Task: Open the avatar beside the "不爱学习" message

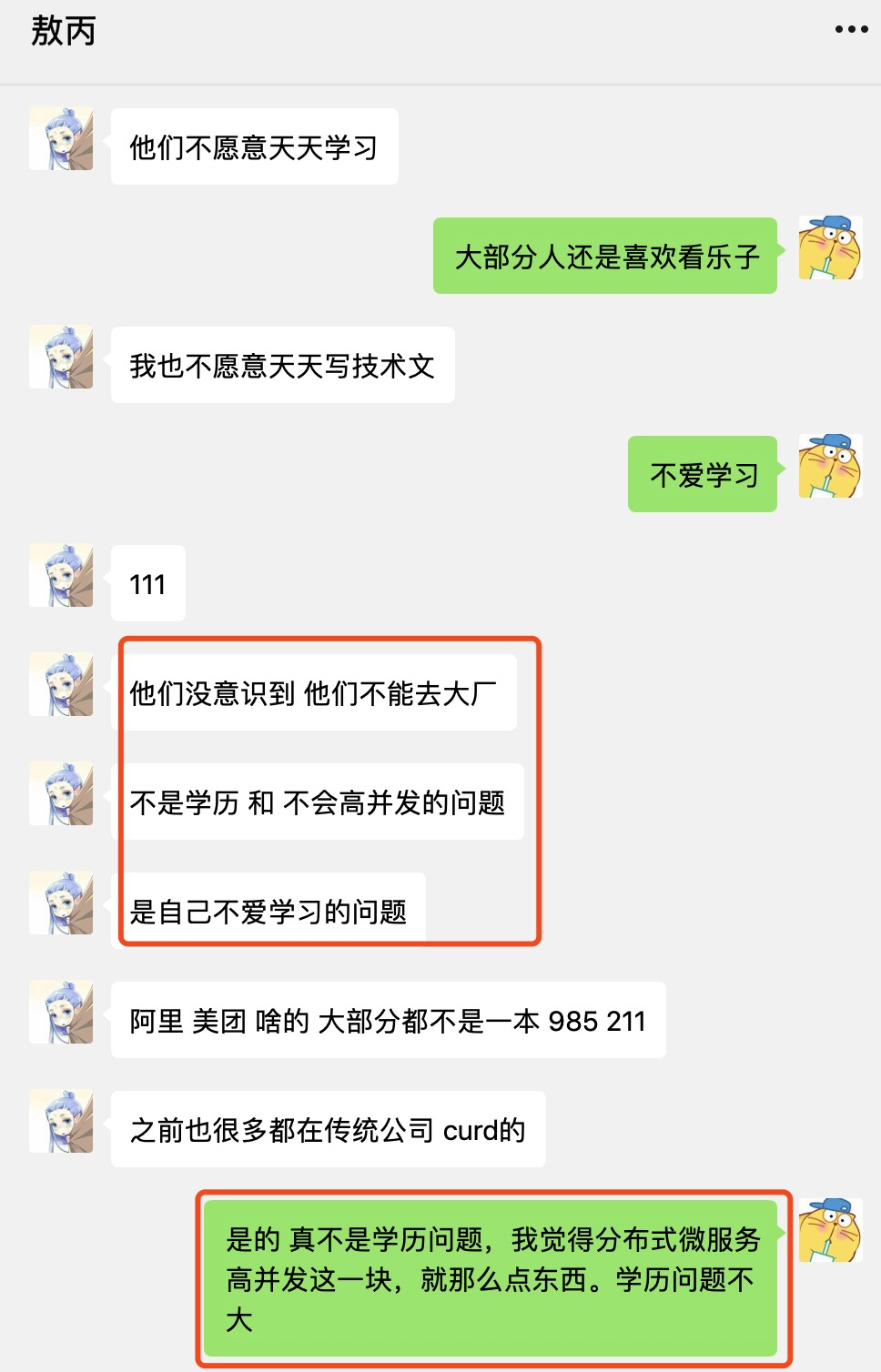Action: point(830,467)
